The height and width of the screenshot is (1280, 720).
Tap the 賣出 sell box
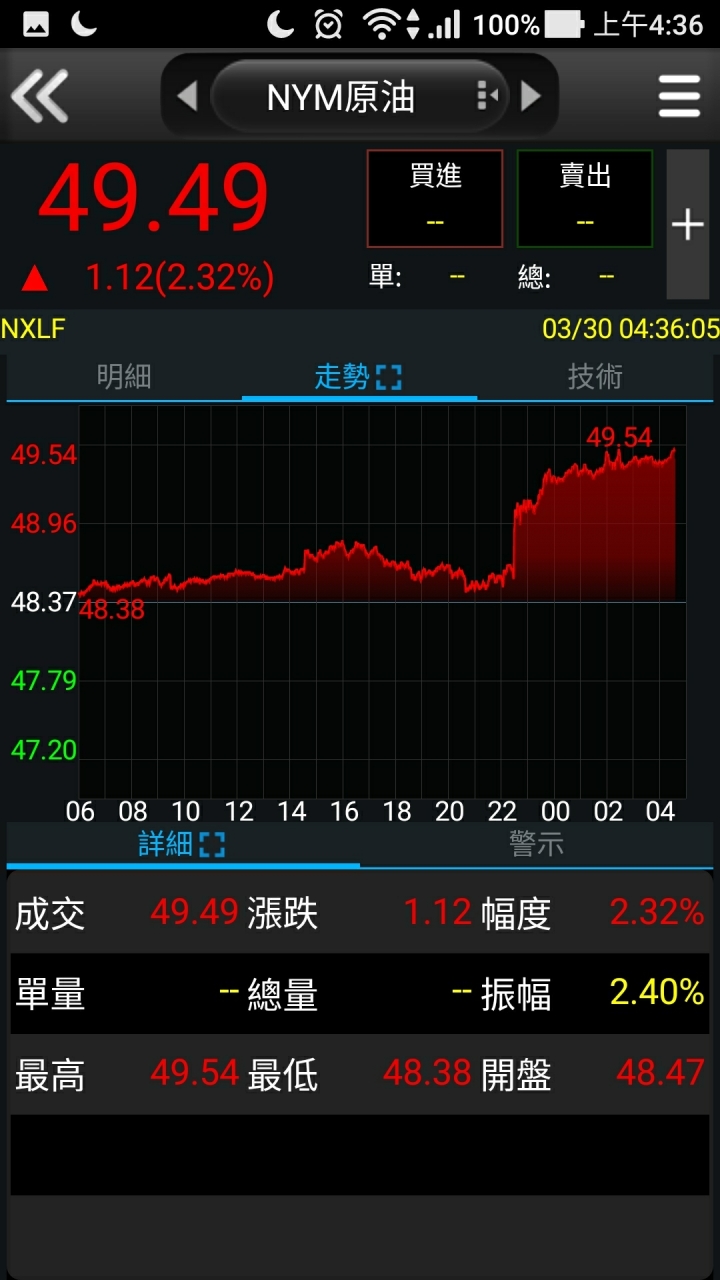585,198
